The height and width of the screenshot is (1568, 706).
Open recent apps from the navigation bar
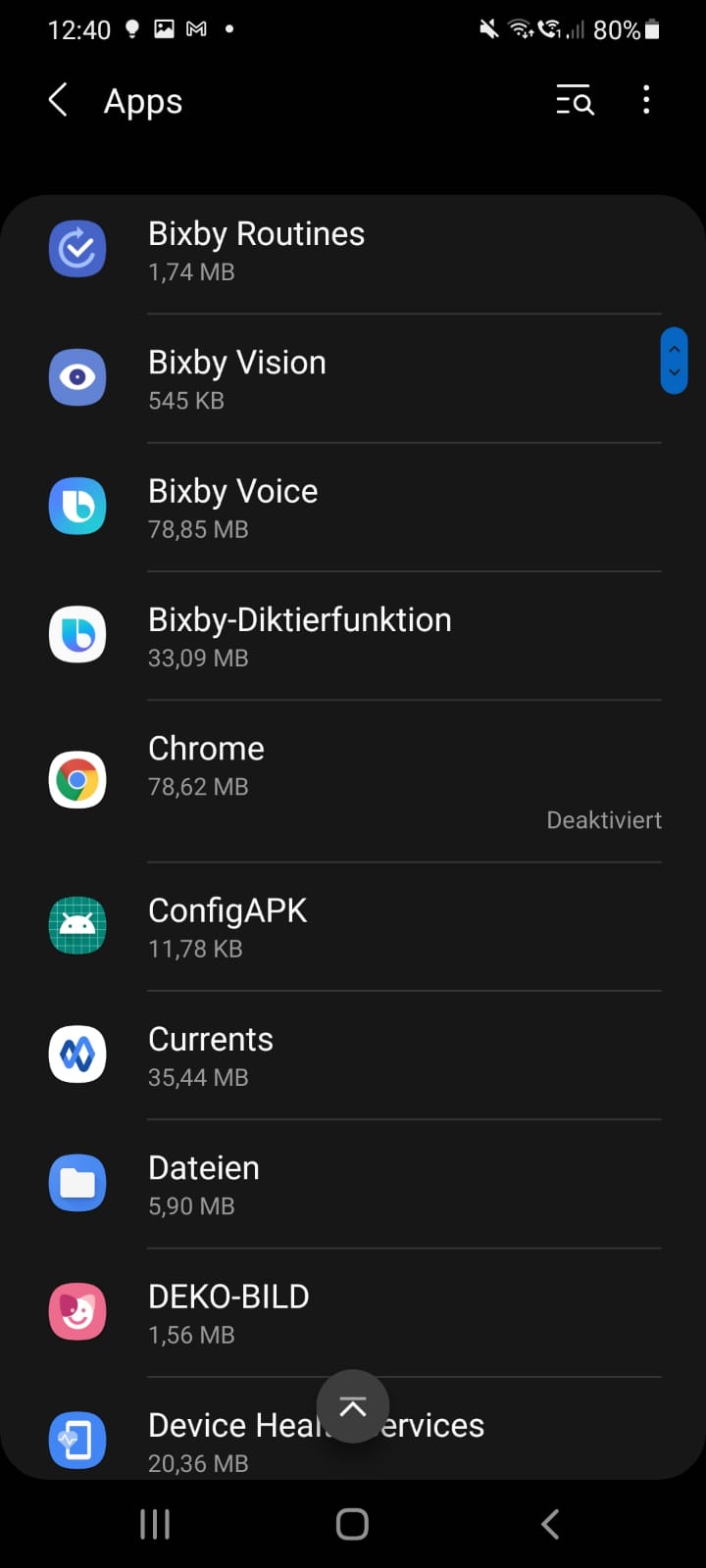click(x=155, y=1524)
